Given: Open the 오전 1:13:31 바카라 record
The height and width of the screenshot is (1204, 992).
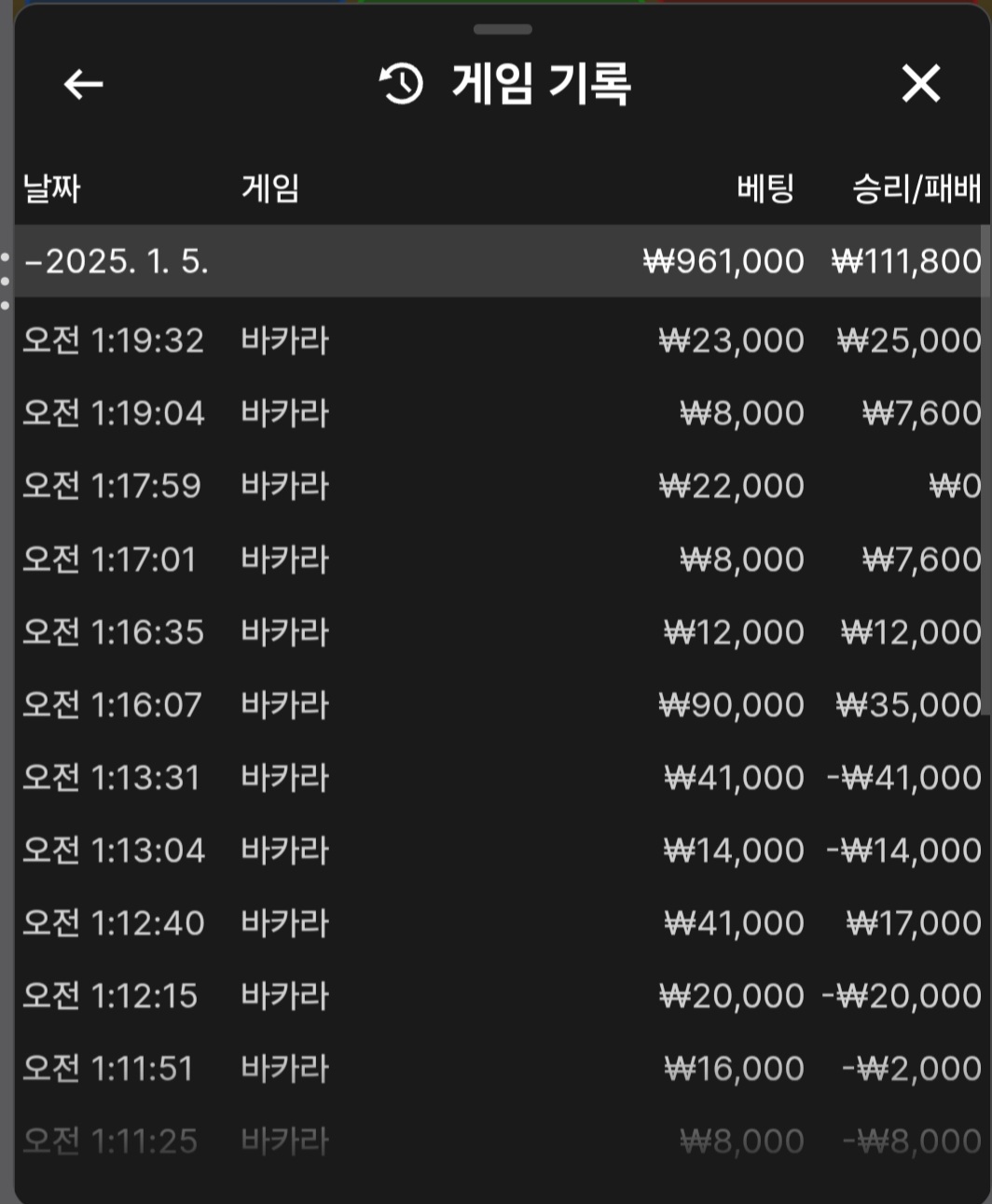Looking at the screenshot, I should pos(500,778).
